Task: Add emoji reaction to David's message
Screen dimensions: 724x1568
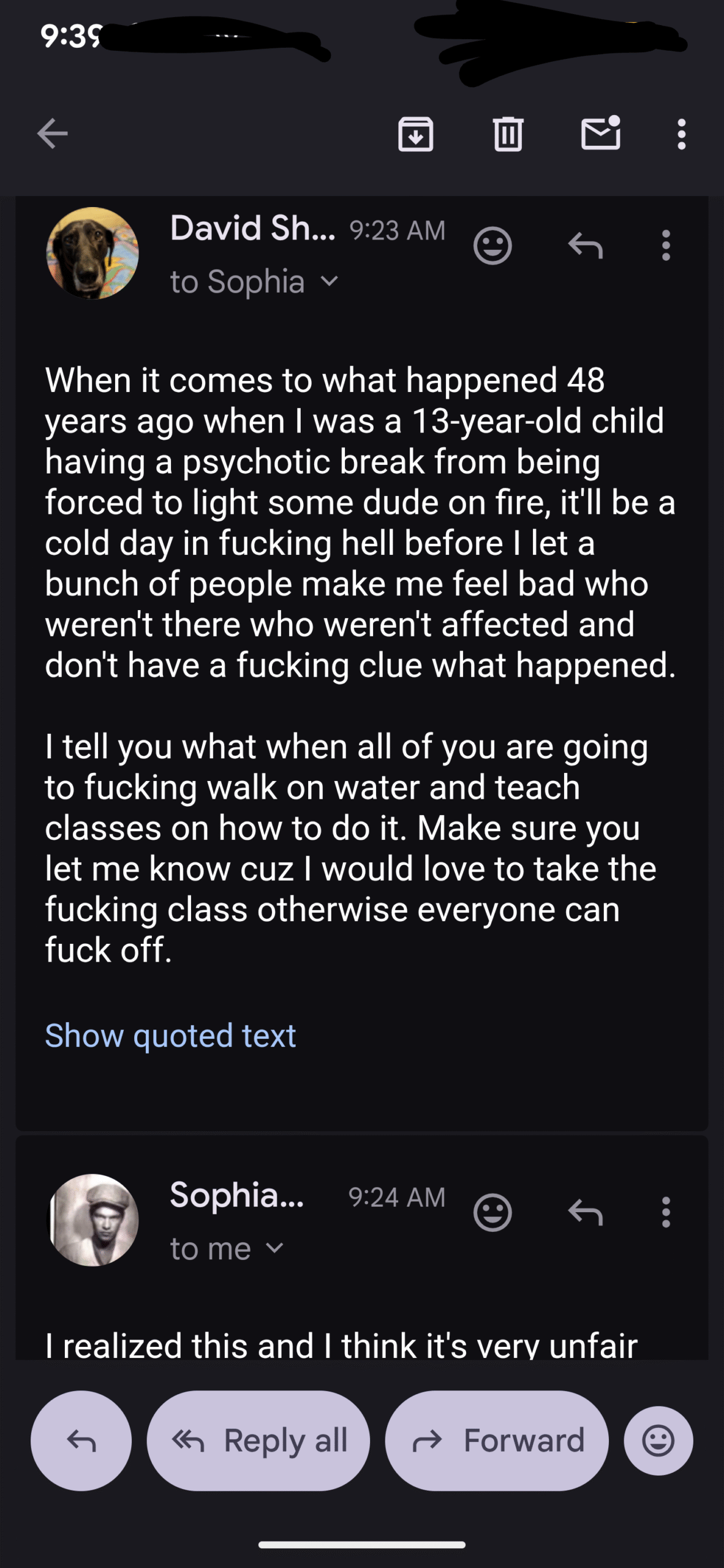Action: coord(492,246)
